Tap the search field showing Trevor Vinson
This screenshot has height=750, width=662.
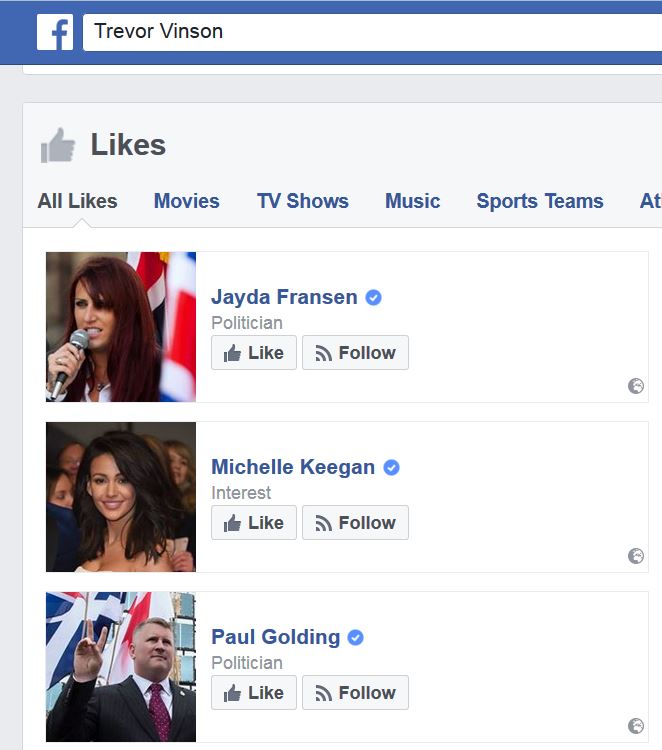370,32
